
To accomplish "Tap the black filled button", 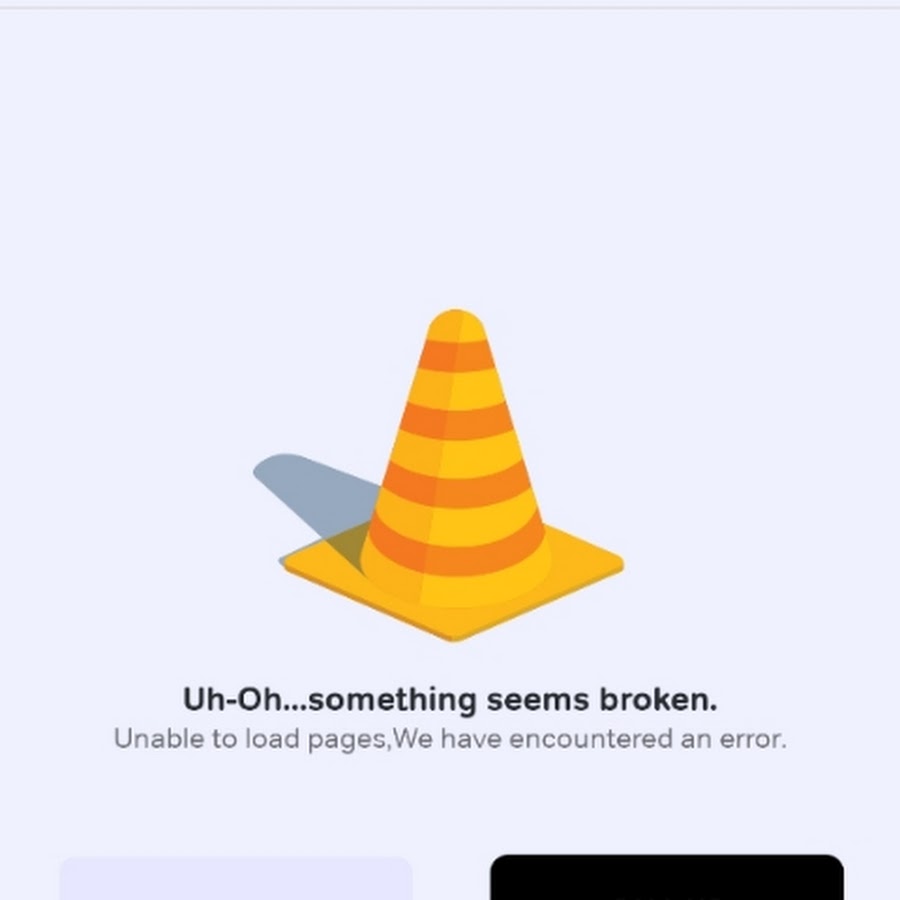I will [x=667, y=878].
